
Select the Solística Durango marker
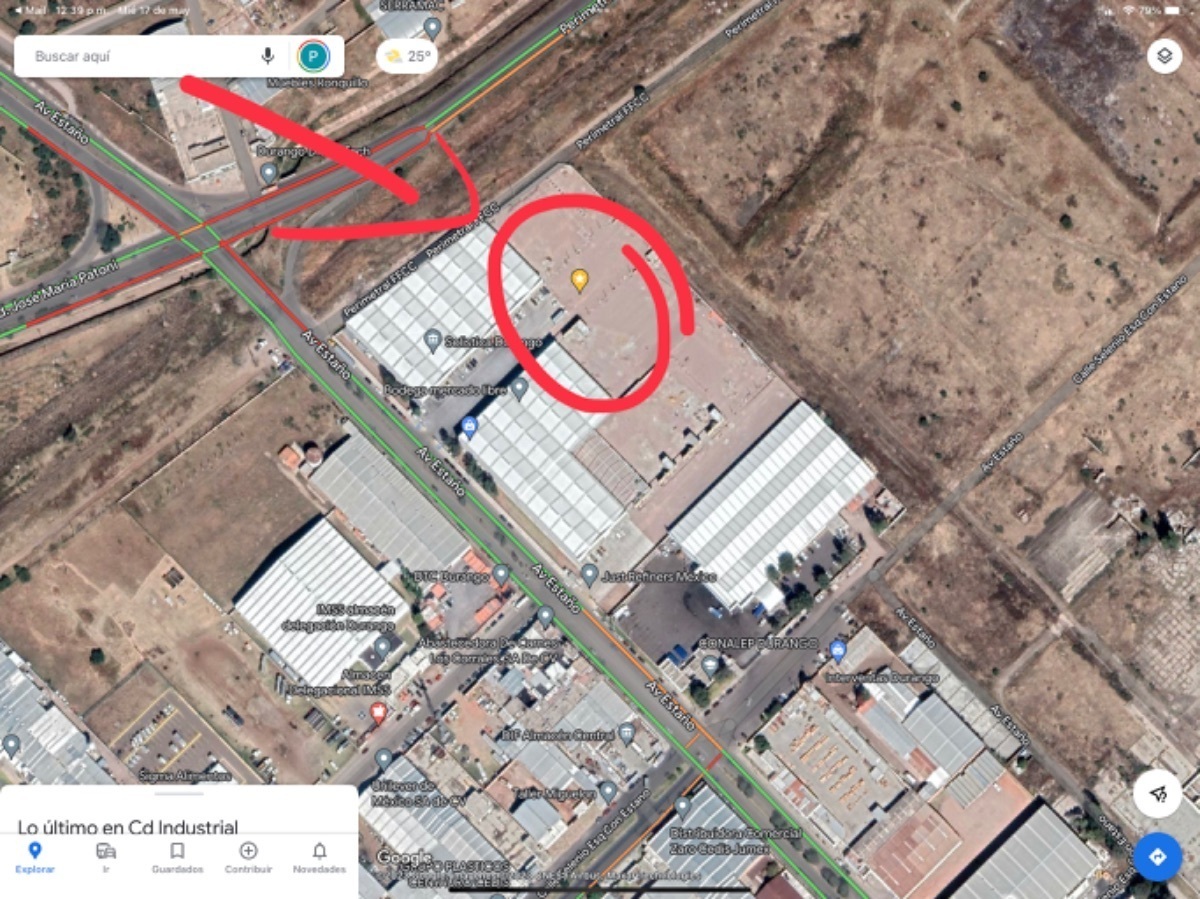pos(433,340)
